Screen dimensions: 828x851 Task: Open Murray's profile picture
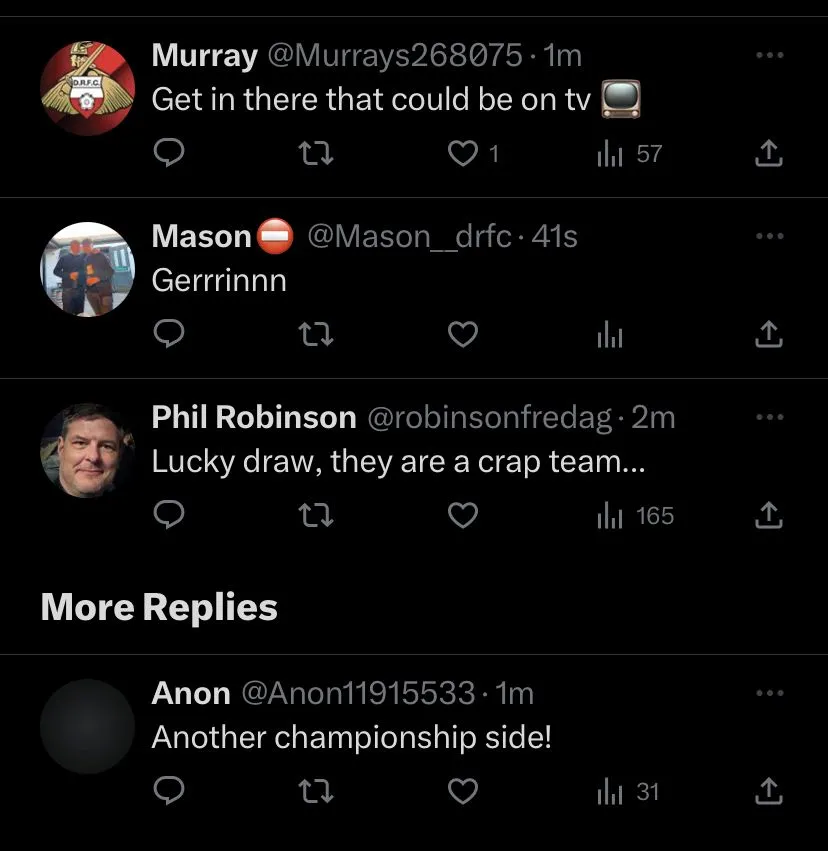[x=87, y=88]
